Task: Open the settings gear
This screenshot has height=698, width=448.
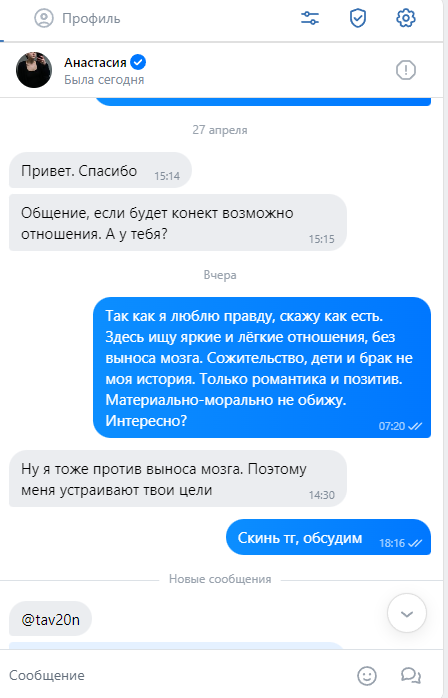Action: click(406, 18)
